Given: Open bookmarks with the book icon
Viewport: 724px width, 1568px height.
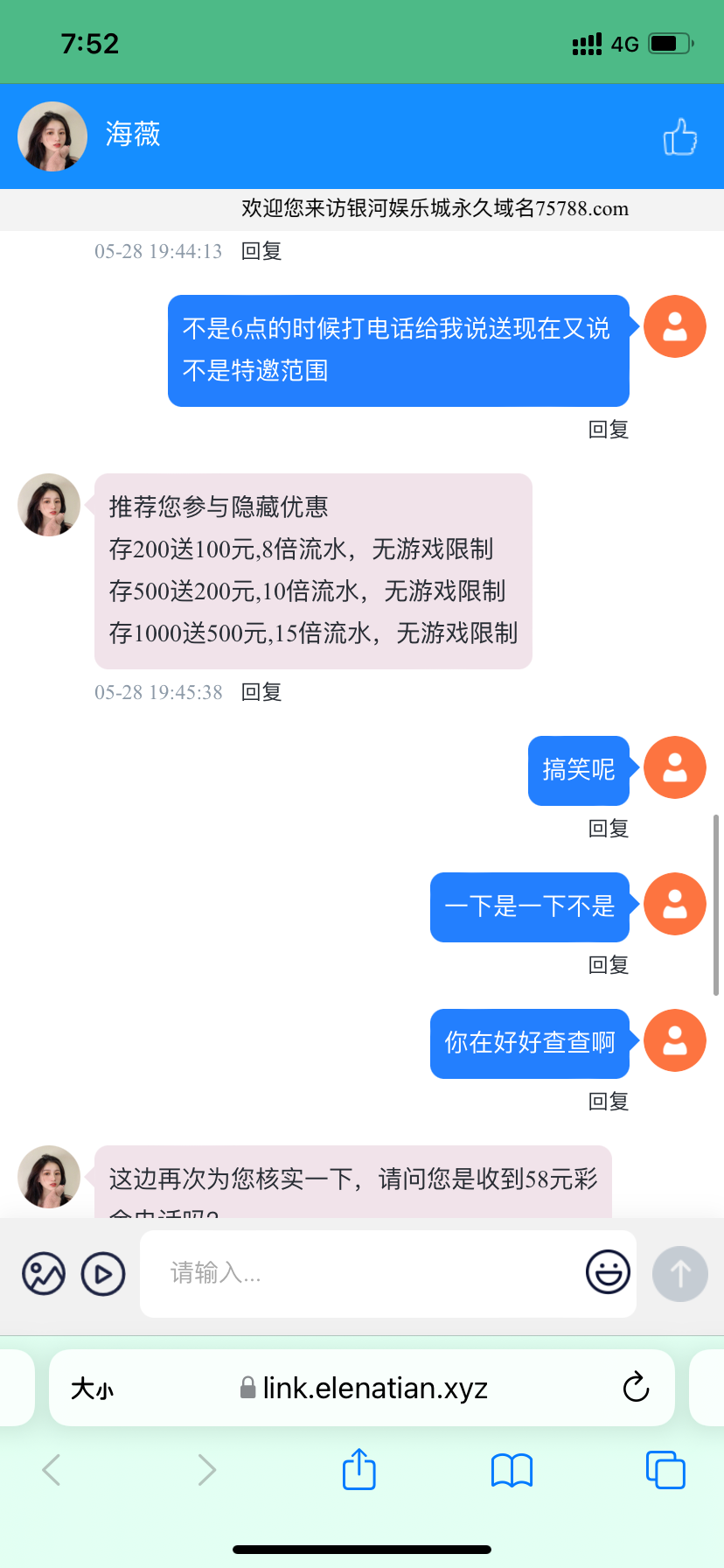Looking at the screenshot, I should point(512,1470).
